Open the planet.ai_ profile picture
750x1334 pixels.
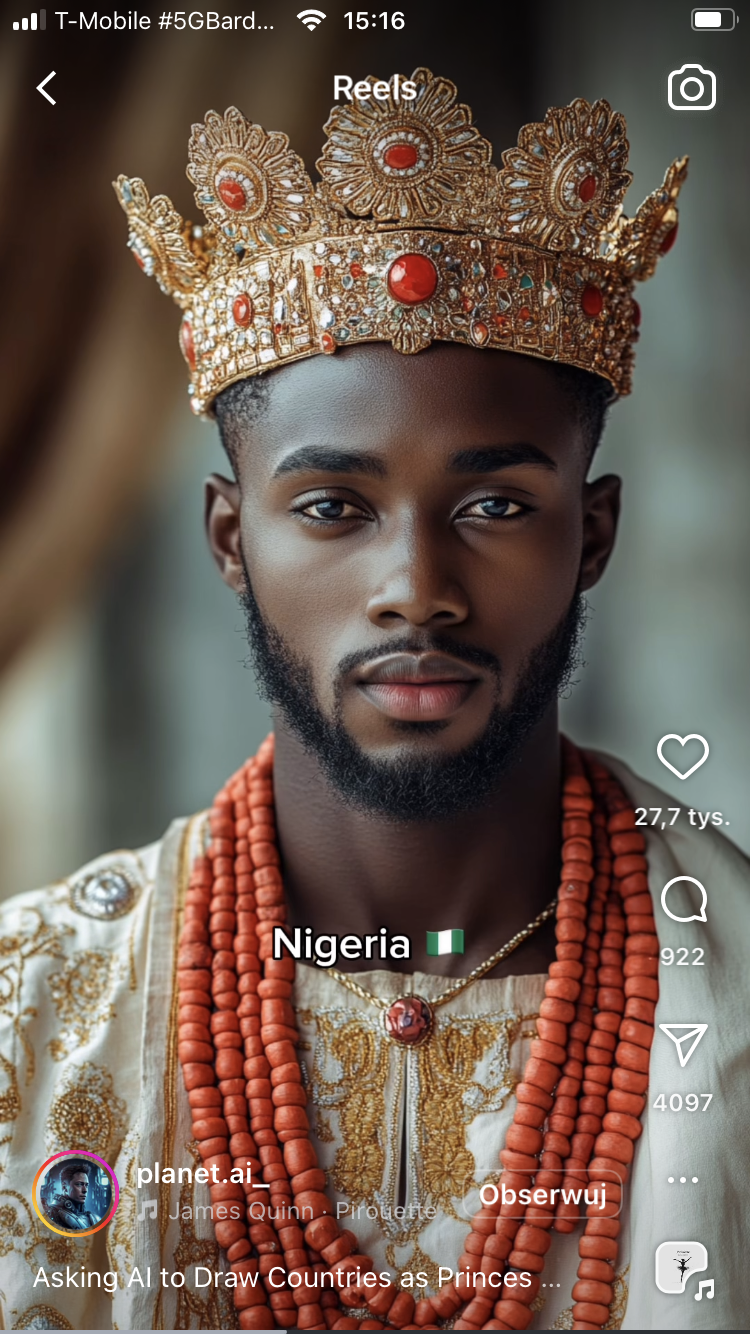[x=76, y=1194]
